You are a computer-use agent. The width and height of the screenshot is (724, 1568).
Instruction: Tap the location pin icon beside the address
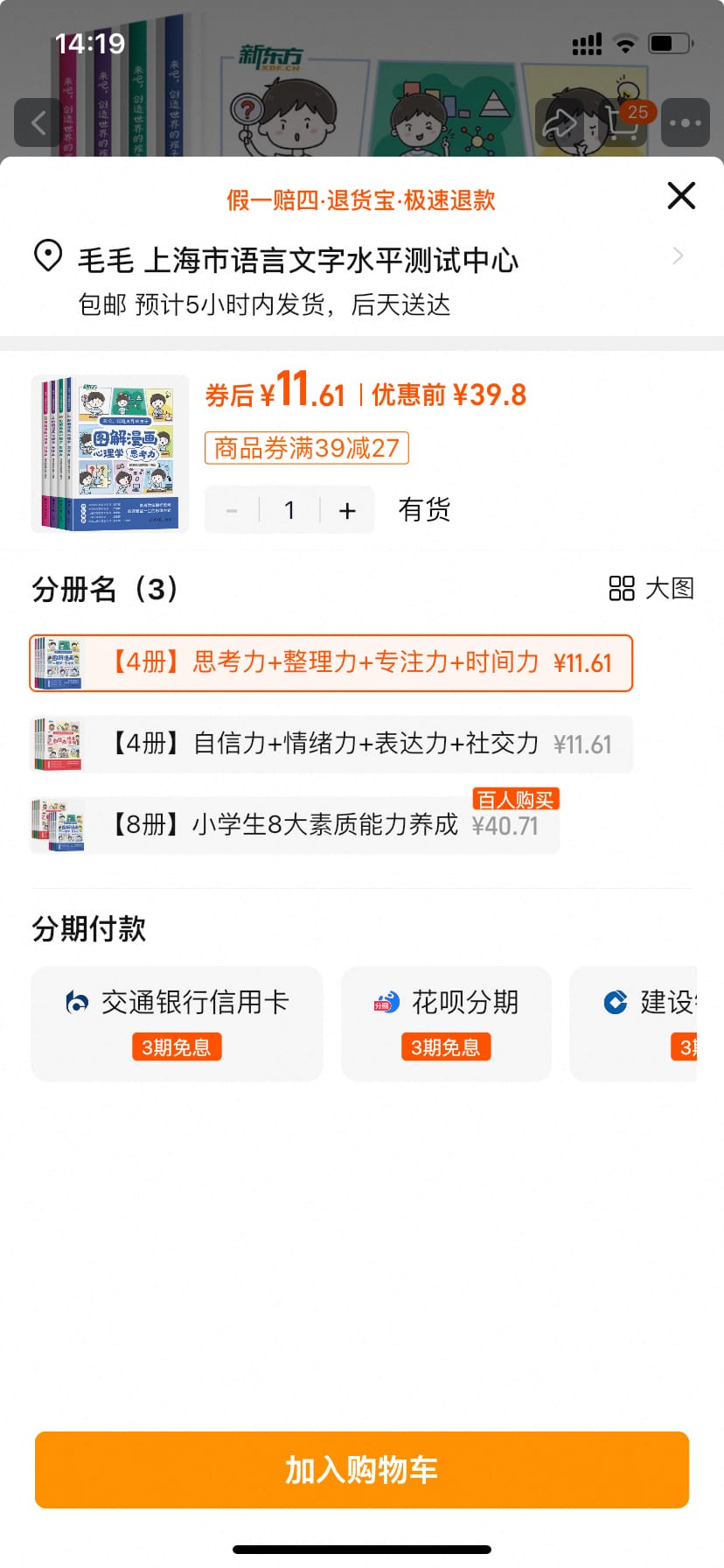point(48,256)
